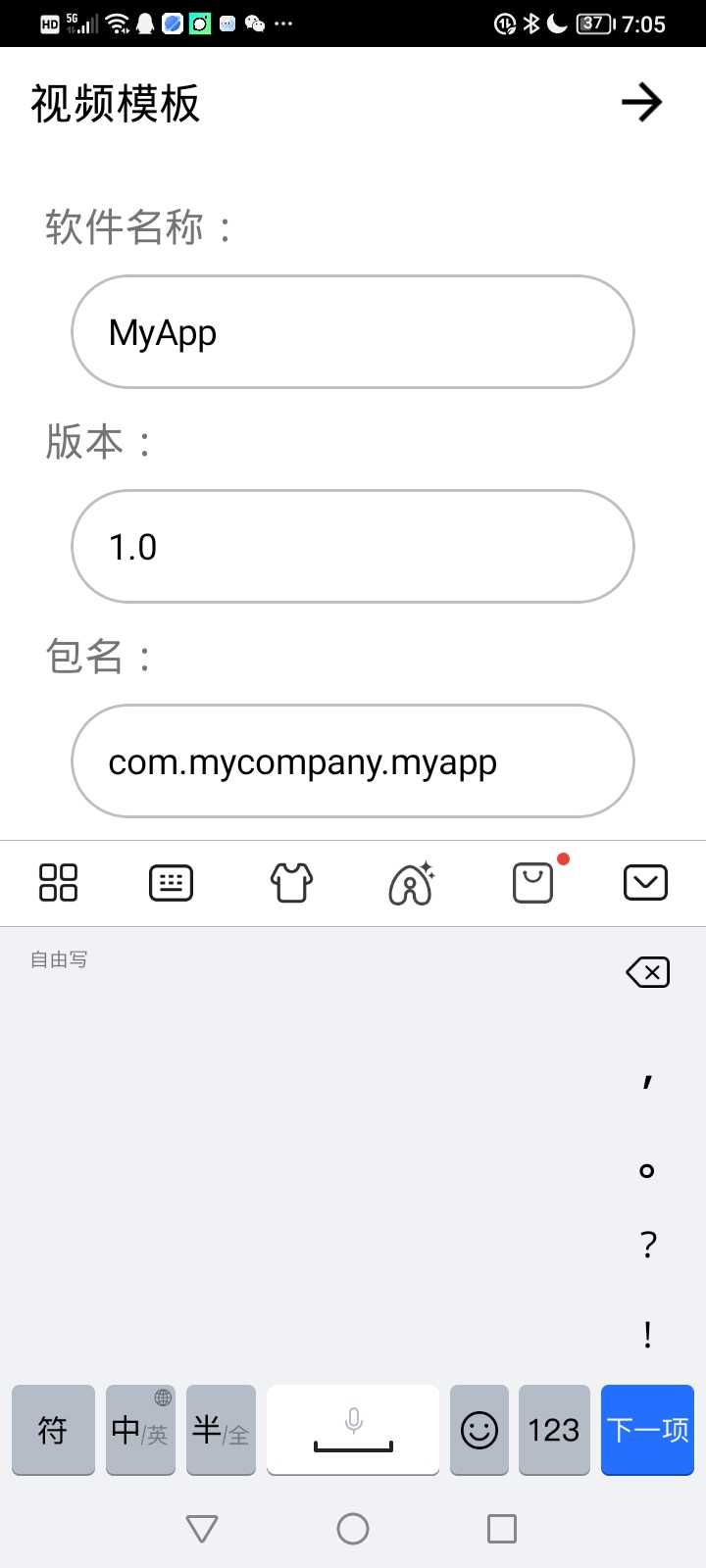Open keyboard skins with the shirt icon
706x1568 pixels.
(291, 882)
